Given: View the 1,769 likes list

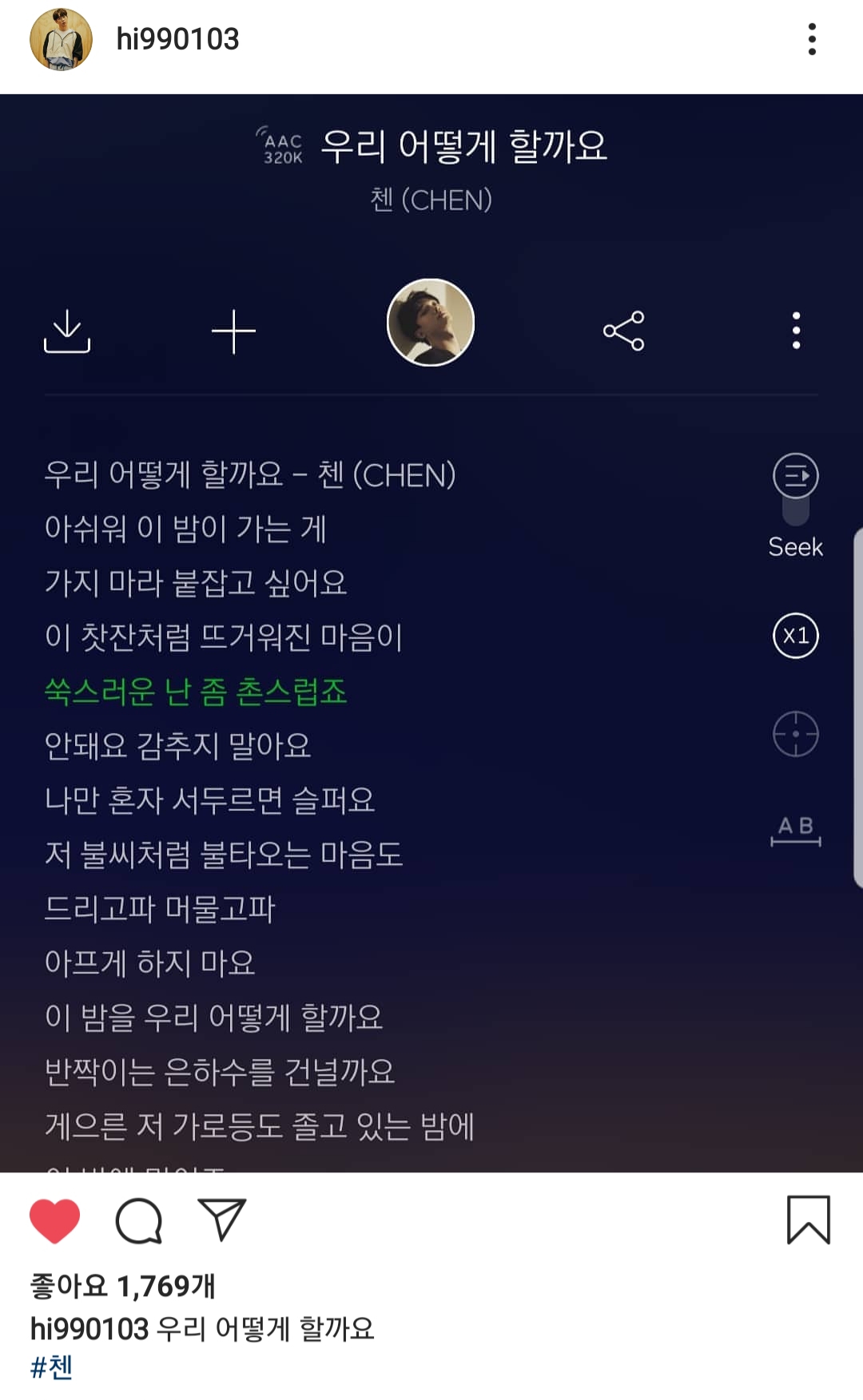Looking at the screenshot, I should pos(122,1286).
